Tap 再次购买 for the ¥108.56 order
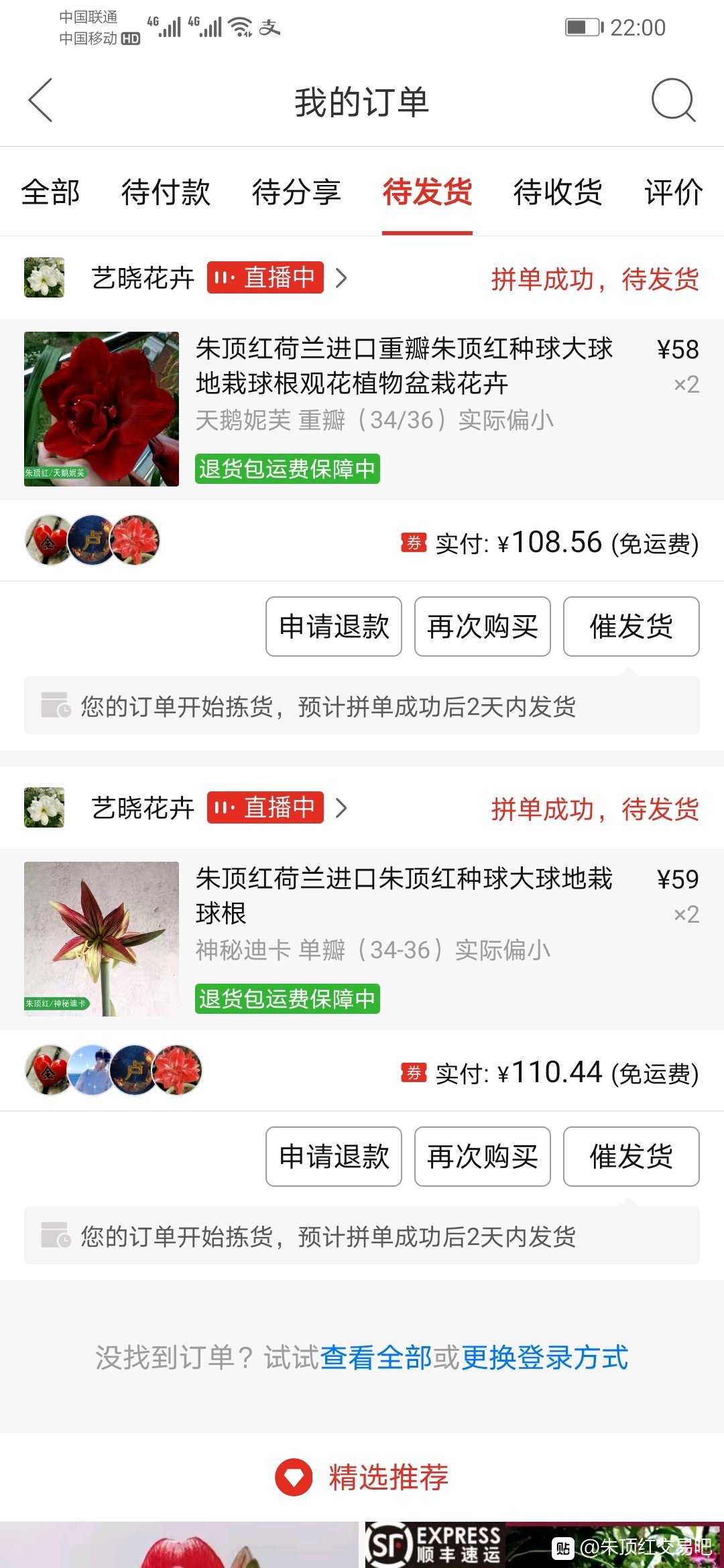724x1568 pixels. pyautogui.click(x=483, y=627)
